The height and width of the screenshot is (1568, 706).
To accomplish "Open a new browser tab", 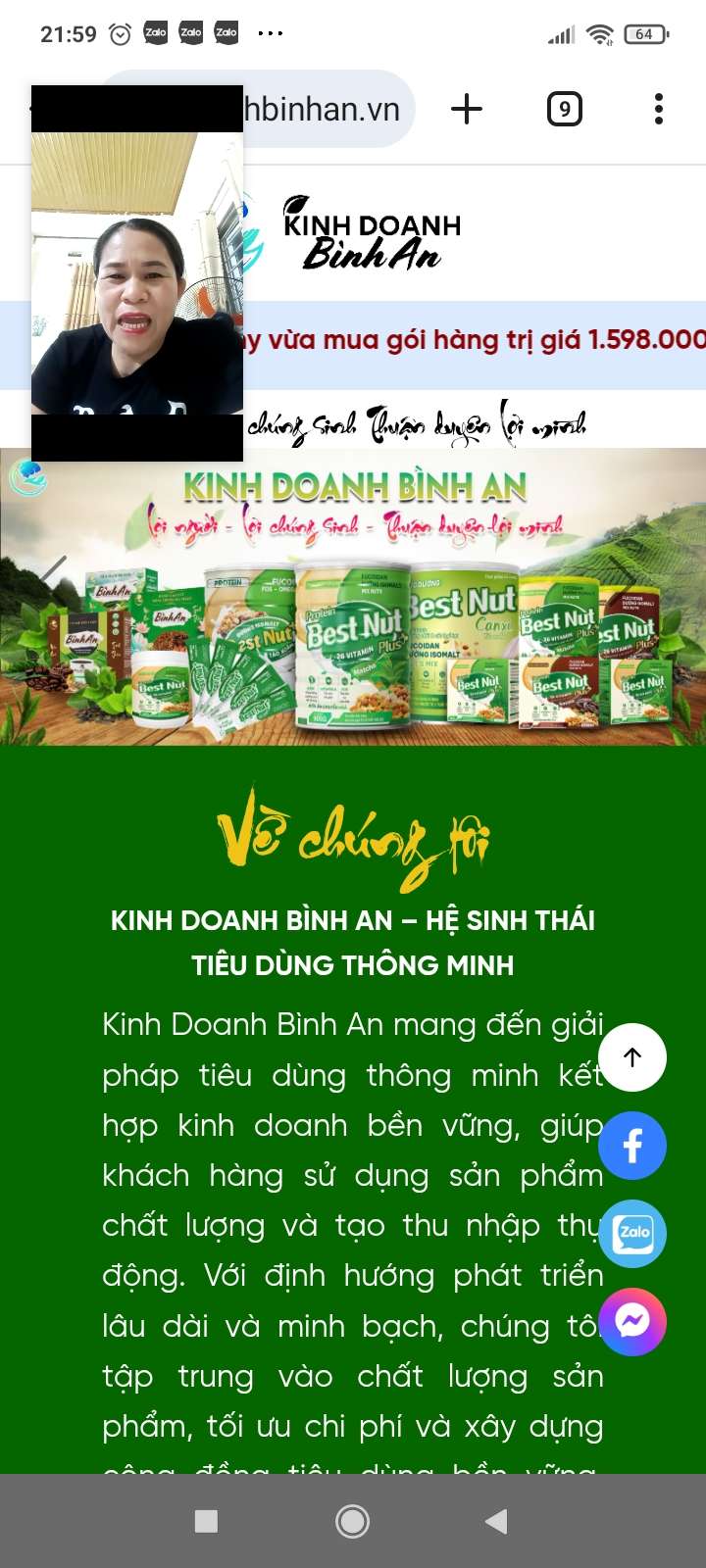I will tap(467, 109).
